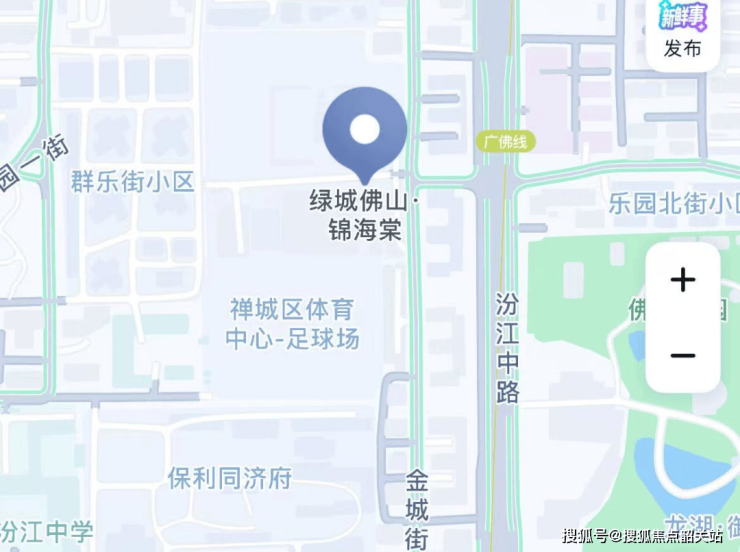
Task: Zoom in with the plus button
Action: [683, 280]
